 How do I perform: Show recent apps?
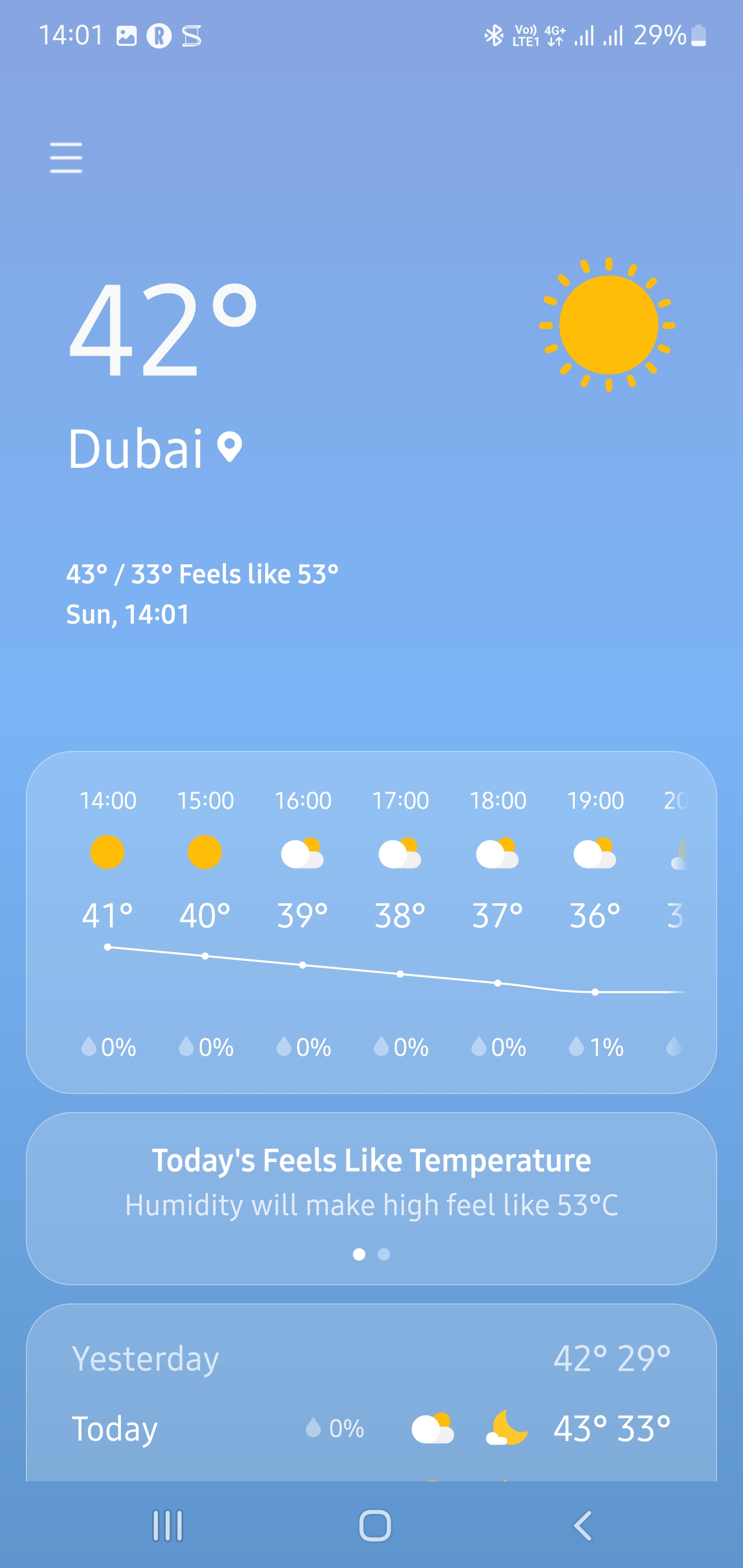point(168,1525)
